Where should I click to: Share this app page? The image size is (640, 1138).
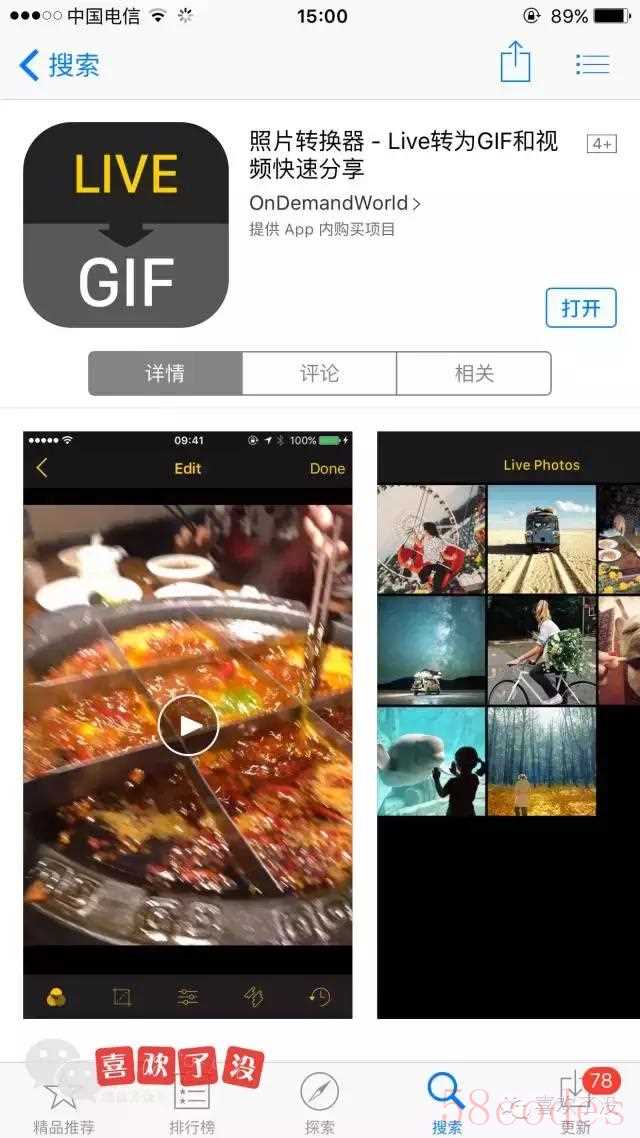click(515, 63)
